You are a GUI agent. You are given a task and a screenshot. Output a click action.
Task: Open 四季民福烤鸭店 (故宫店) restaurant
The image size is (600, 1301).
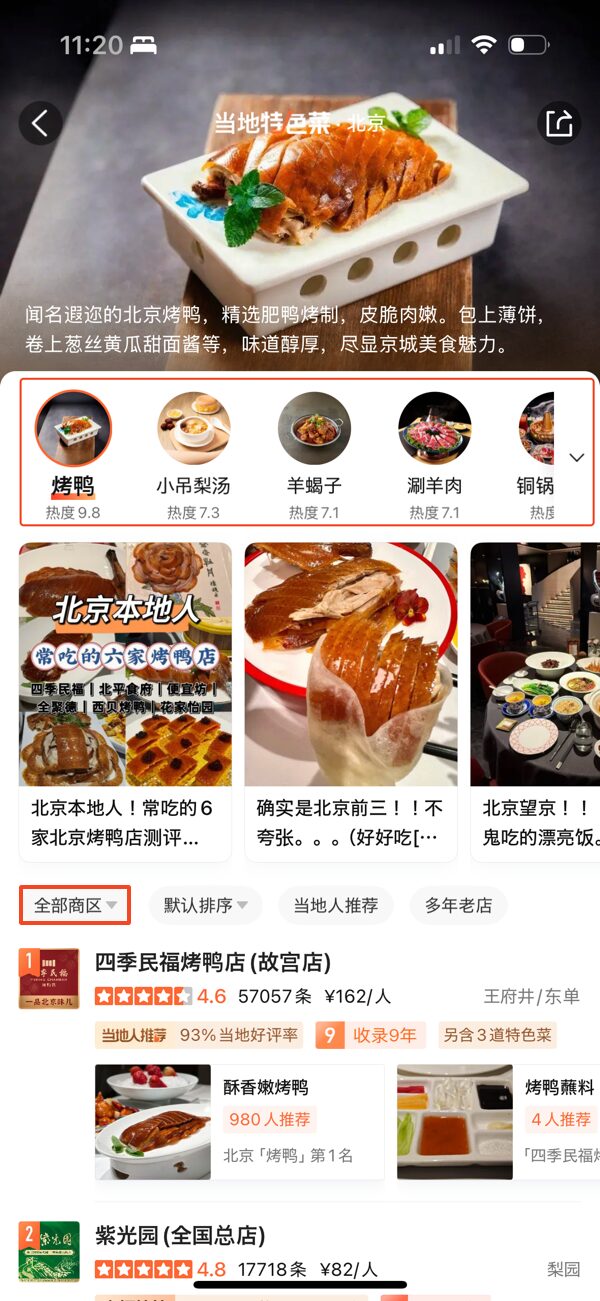click(x=212, y=962)
